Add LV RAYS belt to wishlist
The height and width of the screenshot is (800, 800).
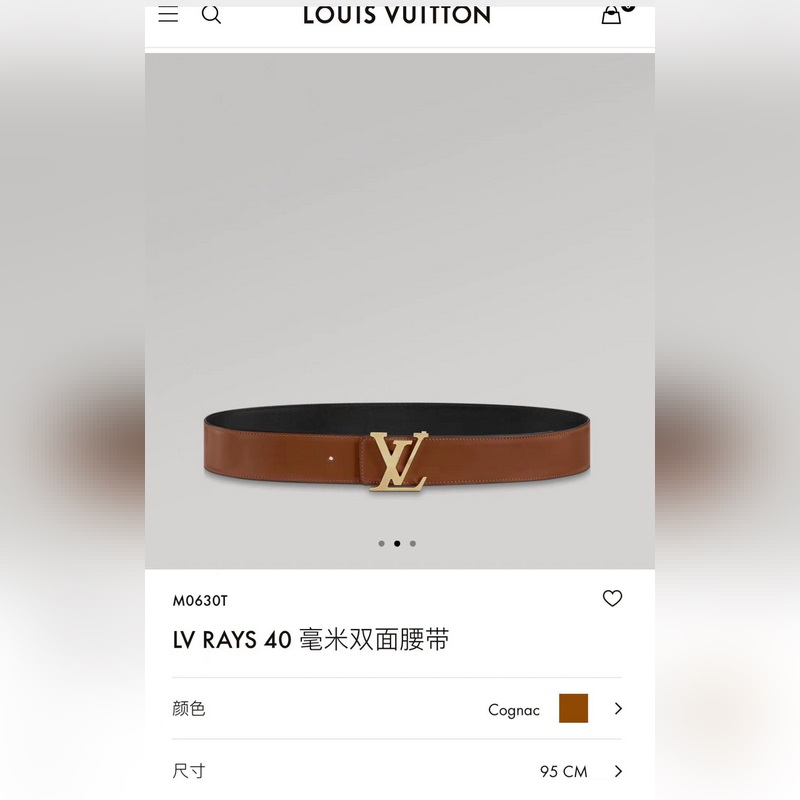tap(612, 598)
